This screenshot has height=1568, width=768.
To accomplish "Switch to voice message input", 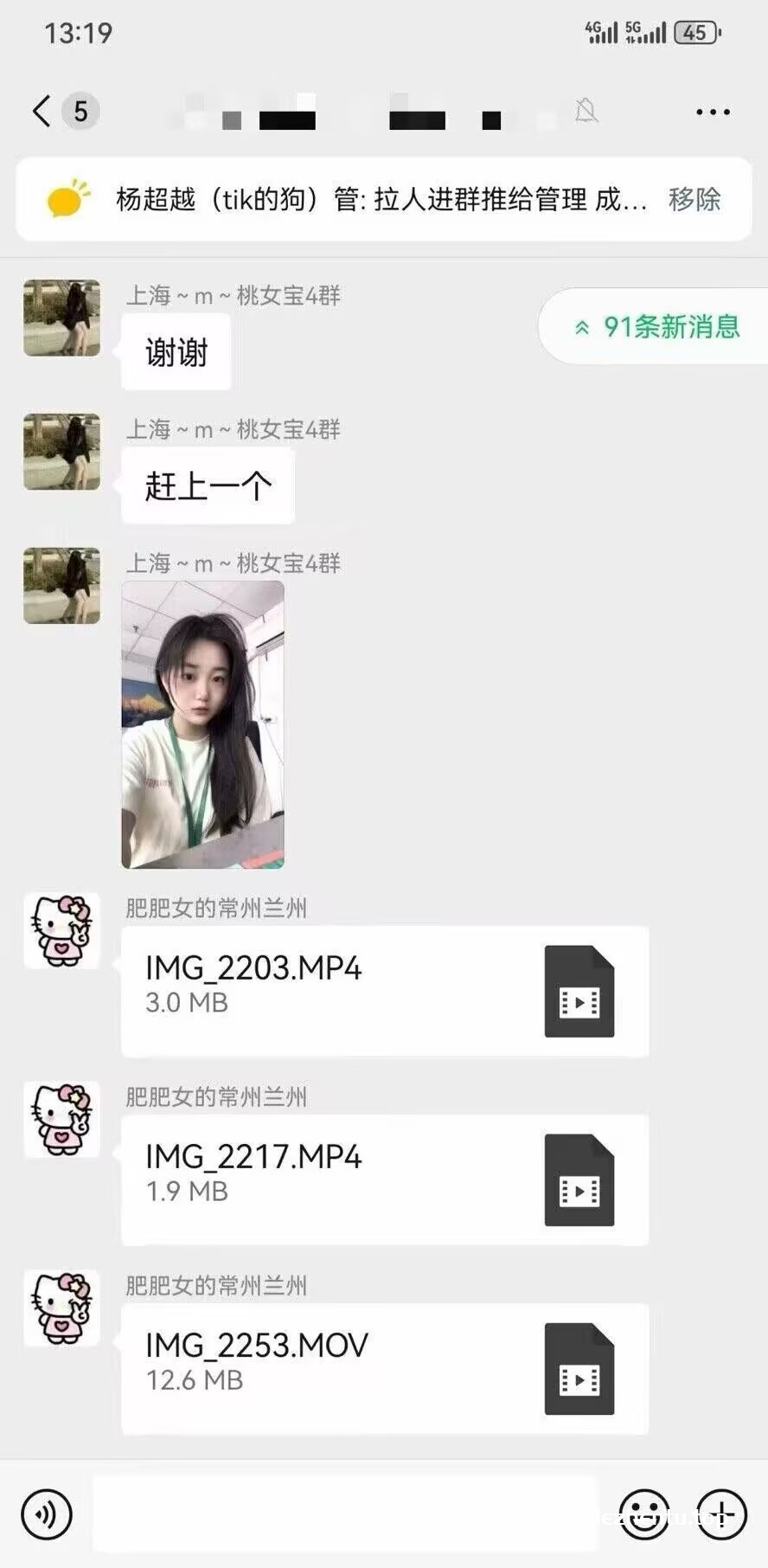I will pos(47,1514).
